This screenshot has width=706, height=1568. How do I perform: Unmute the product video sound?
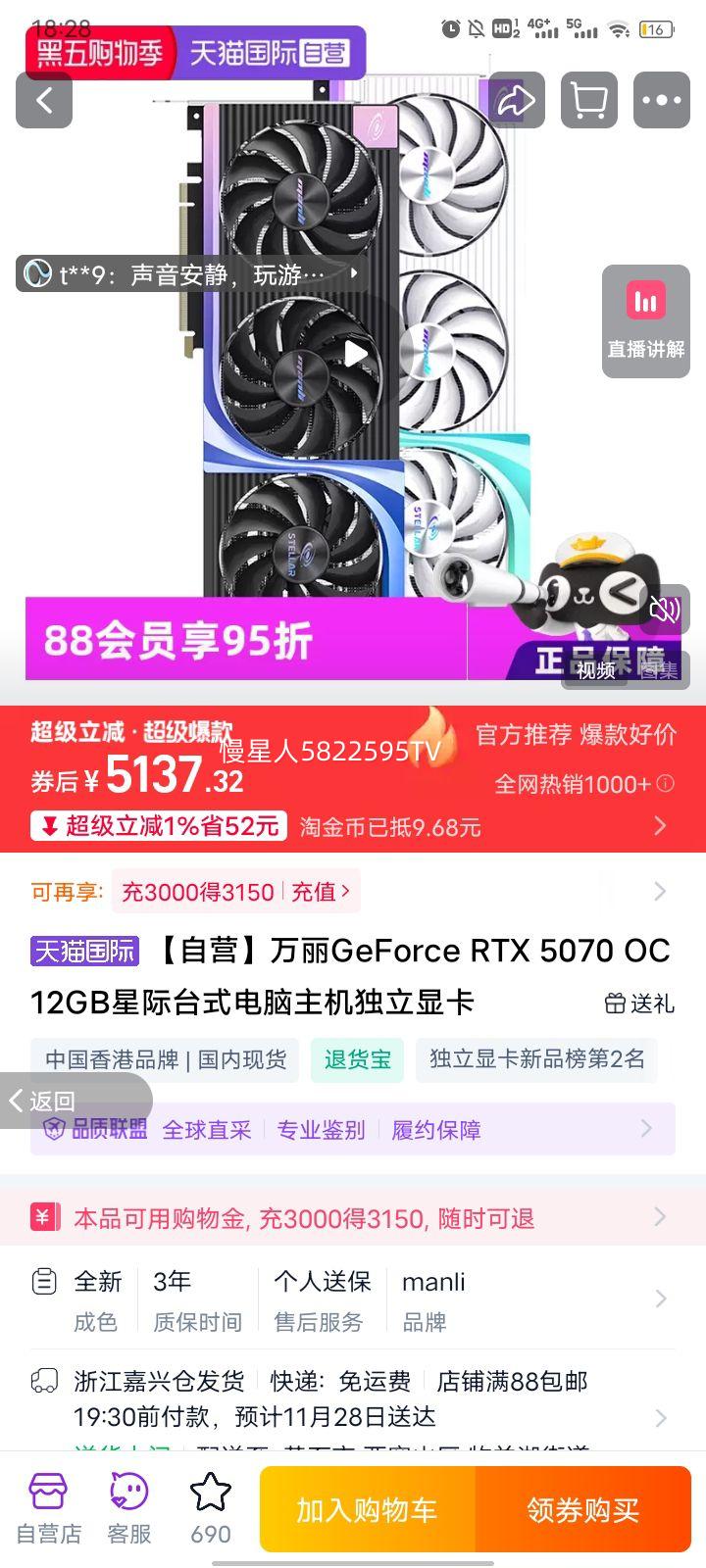pyautogui.click(x=665, y=609)
